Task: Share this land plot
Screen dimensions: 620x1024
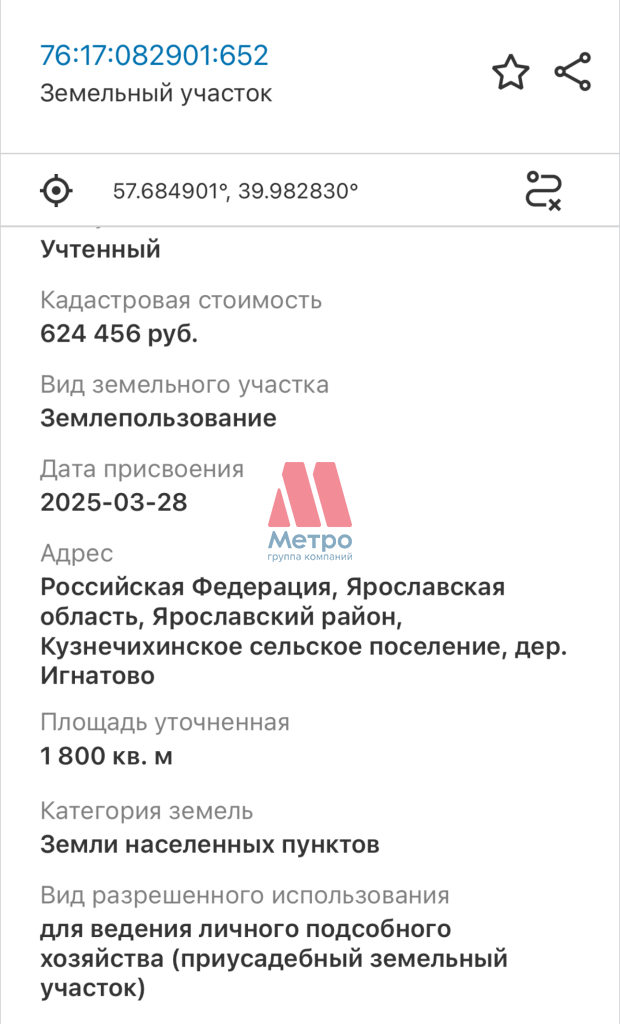Action: coord(573,72)
